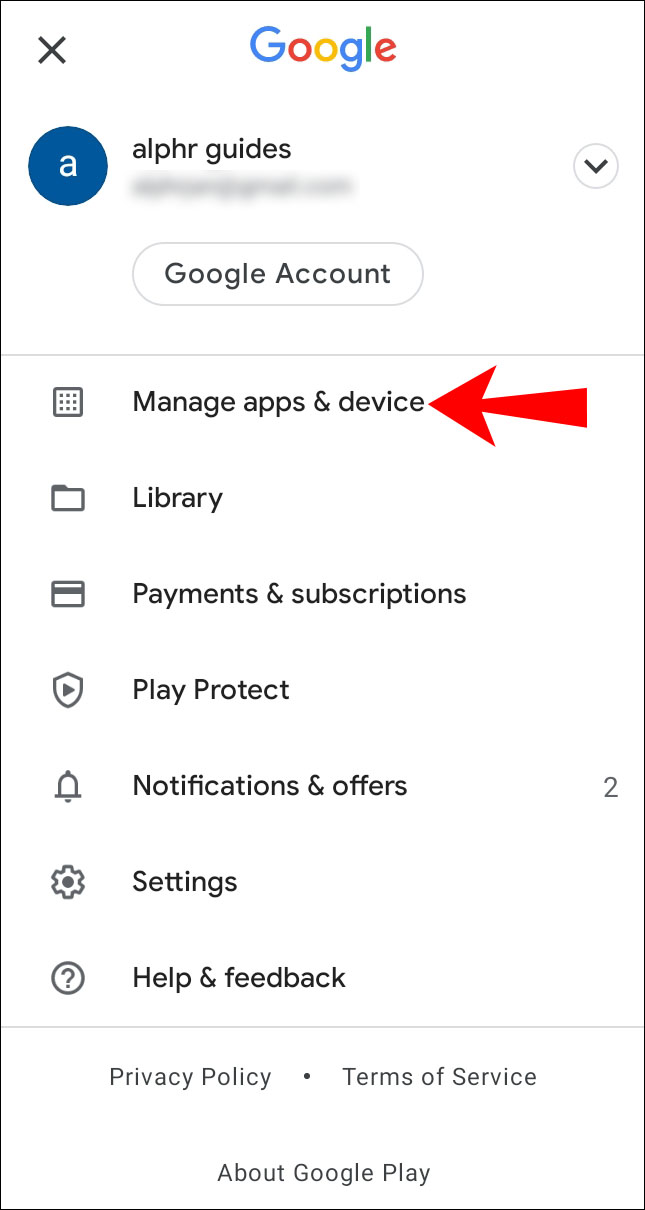Image resolution: width=645 pixels, height=1210 pixels.
Task: View Terms of Service
Action: coord(439,1077)
